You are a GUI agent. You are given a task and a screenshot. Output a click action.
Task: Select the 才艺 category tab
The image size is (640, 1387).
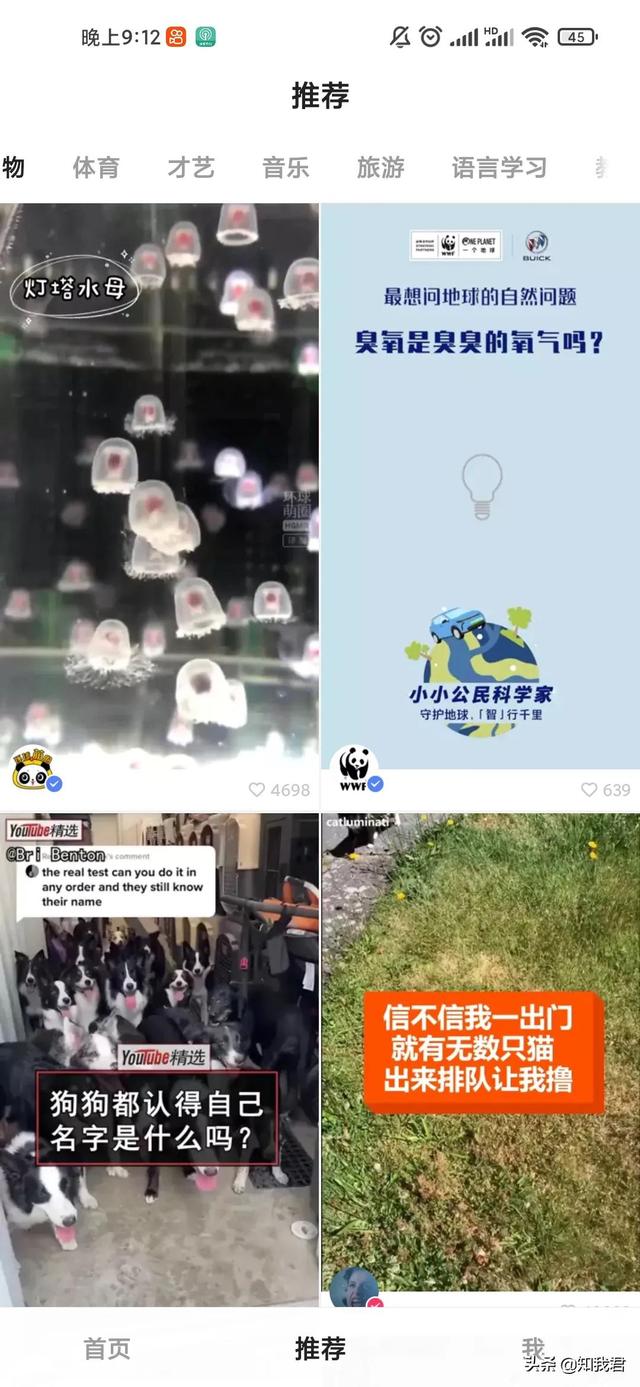pos(191,167)
